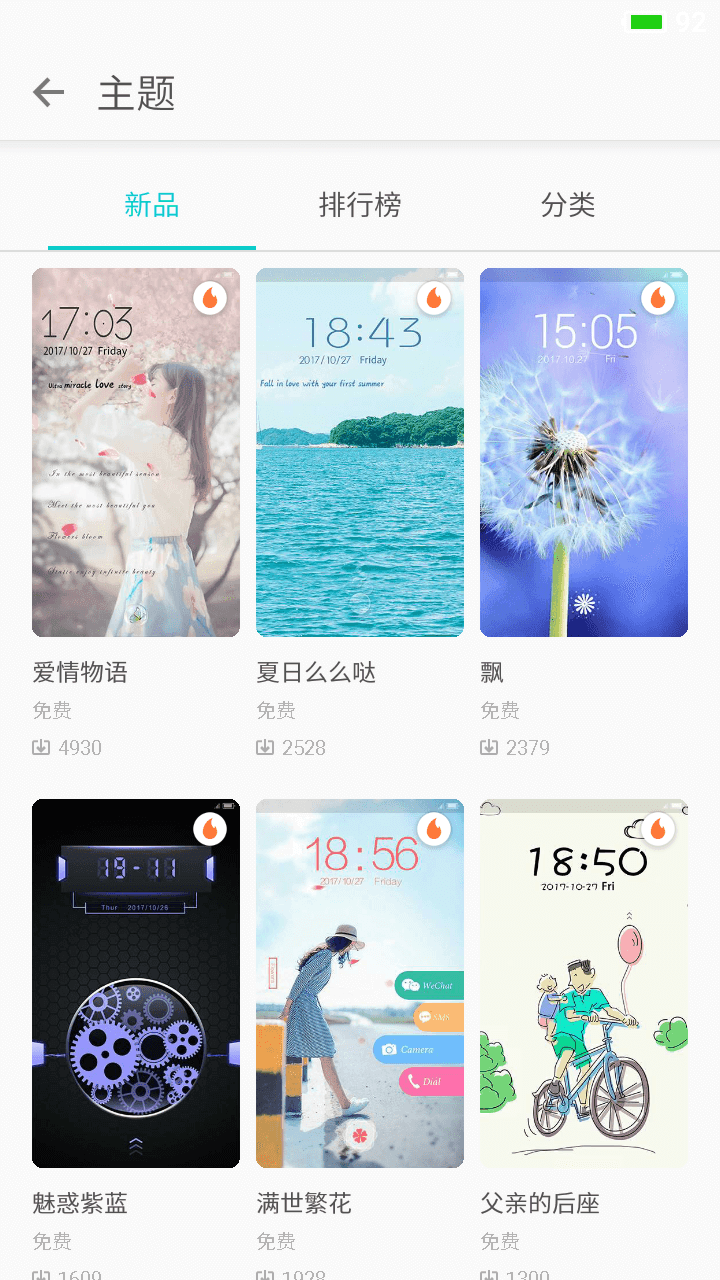Tap the flame badge on 父亲的后座 theme
This screenshot has width=720, height=1280.
[x=660, y=829]
